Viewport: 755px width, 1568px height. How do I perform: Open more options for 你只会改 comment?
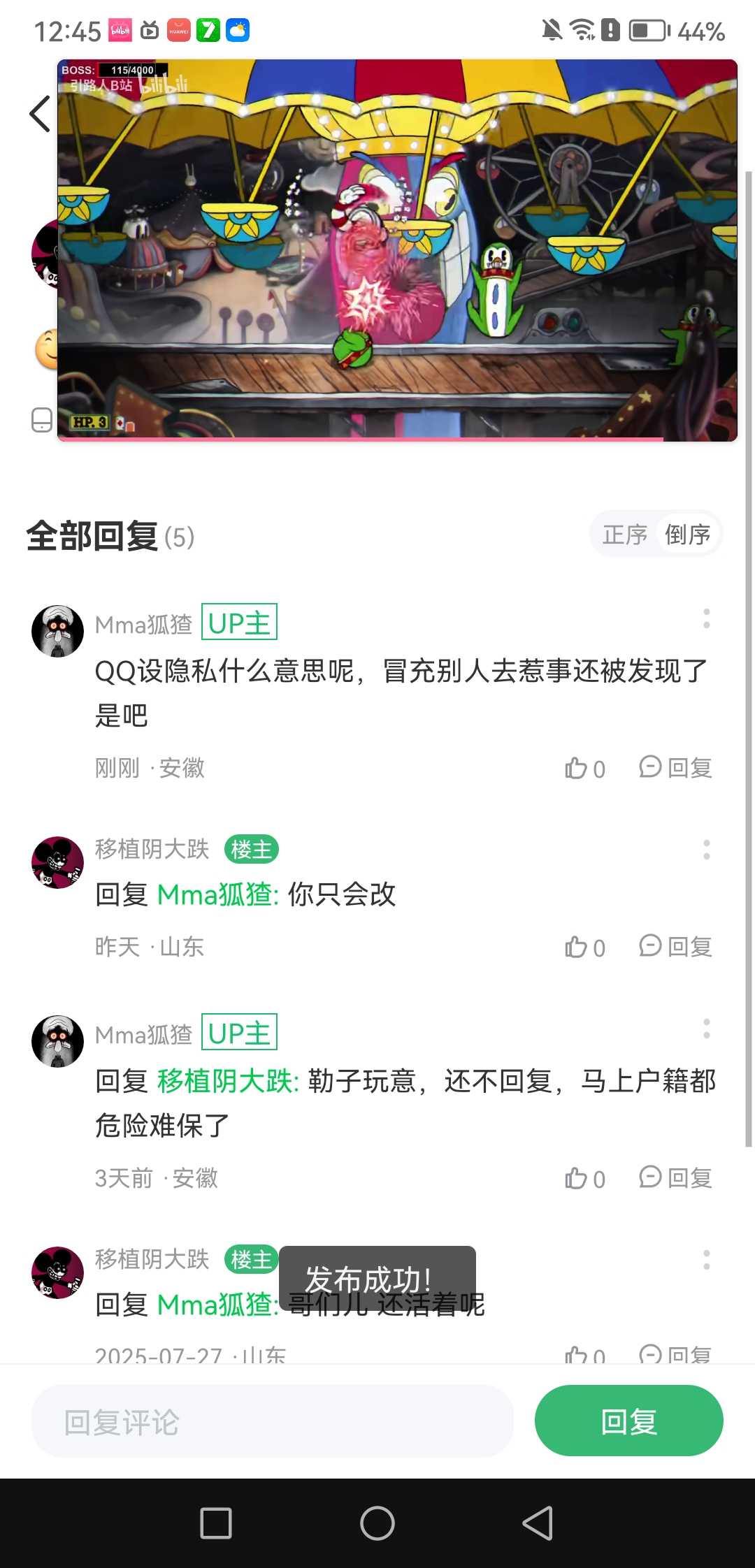pos(706,850)
